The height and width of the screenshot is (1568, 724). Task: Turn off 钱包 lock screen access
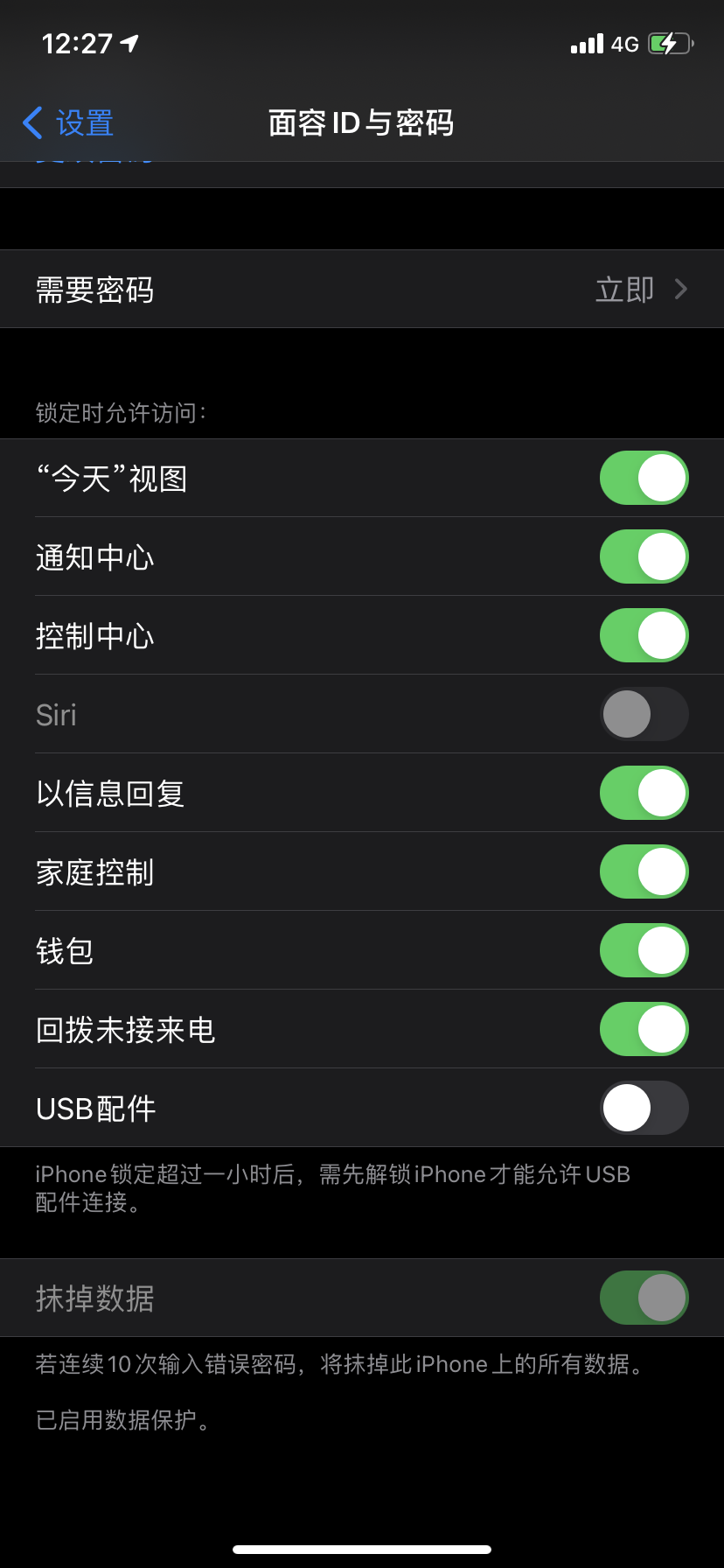[644, 950]
